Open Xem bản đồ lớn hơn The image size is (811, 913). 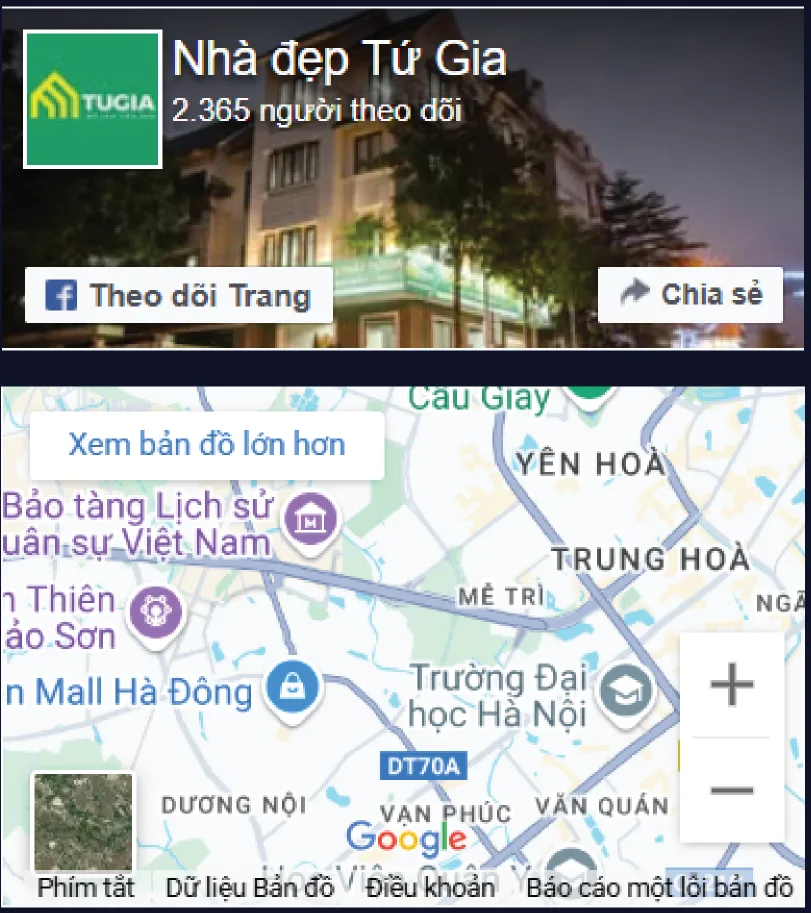207,445
